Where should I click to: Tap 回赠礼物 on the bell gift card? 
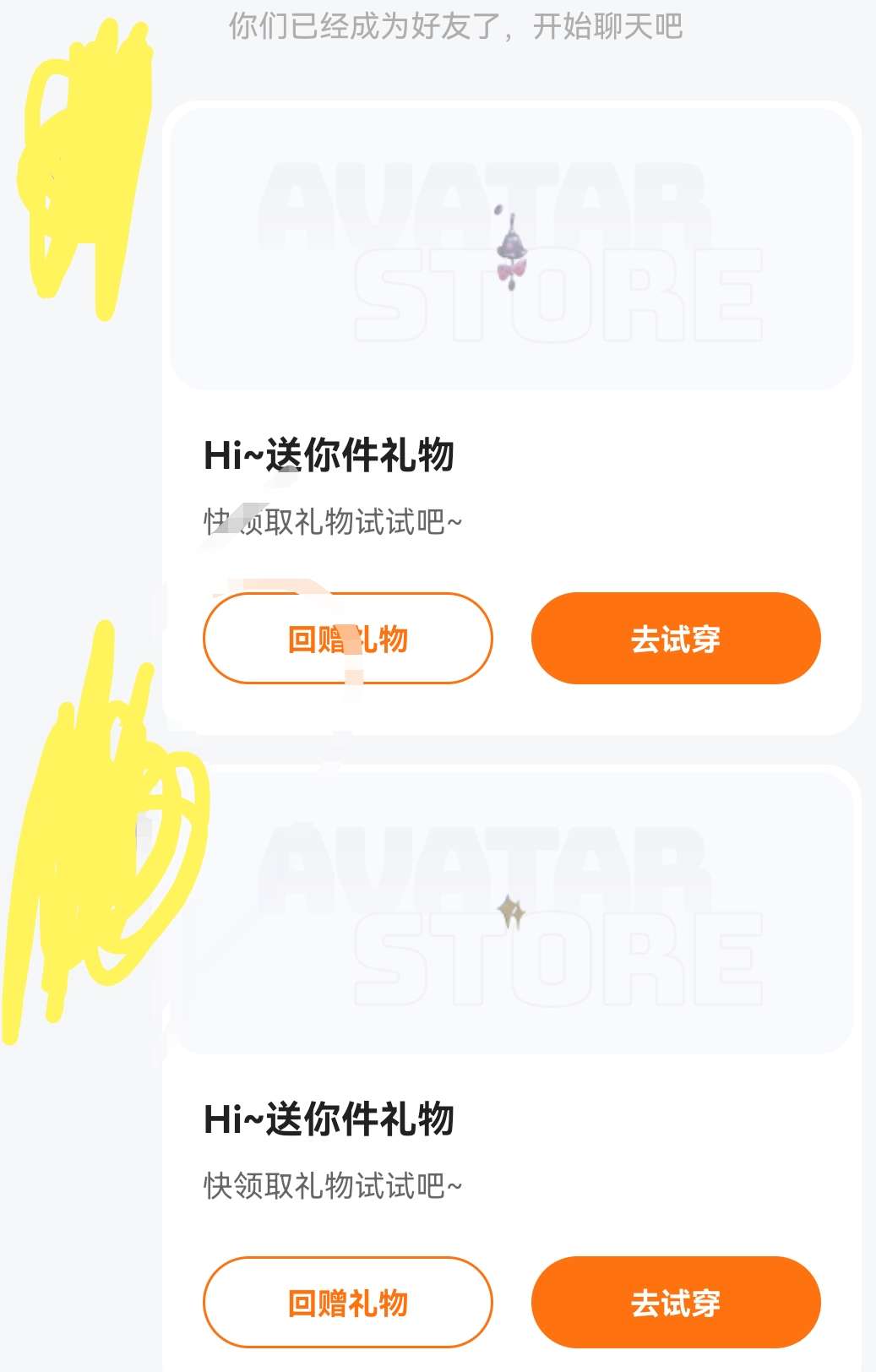point(347,639)
